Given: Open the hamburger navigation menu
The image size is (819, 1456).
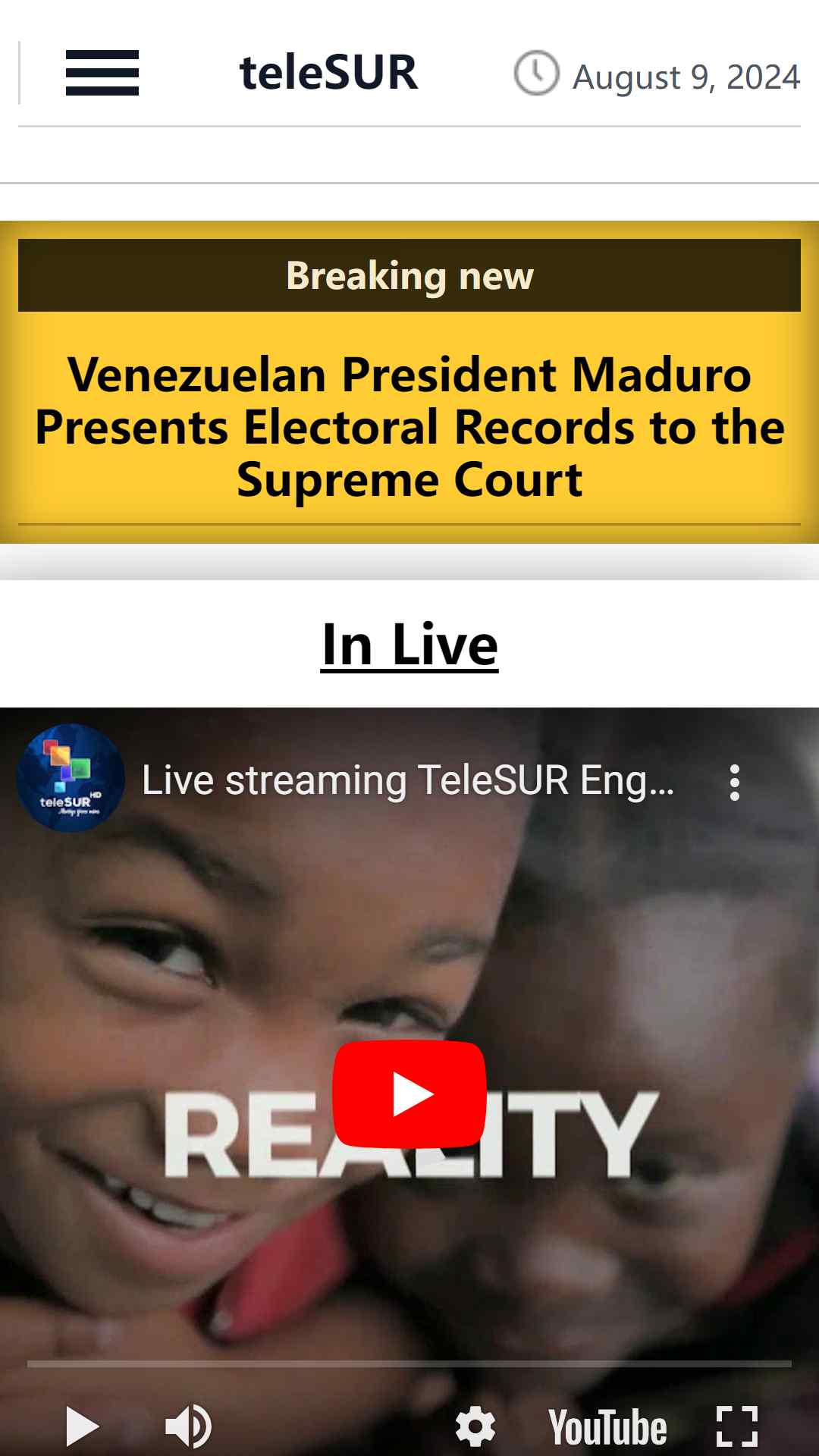Looking at the screenshot, I should [102, 73].
